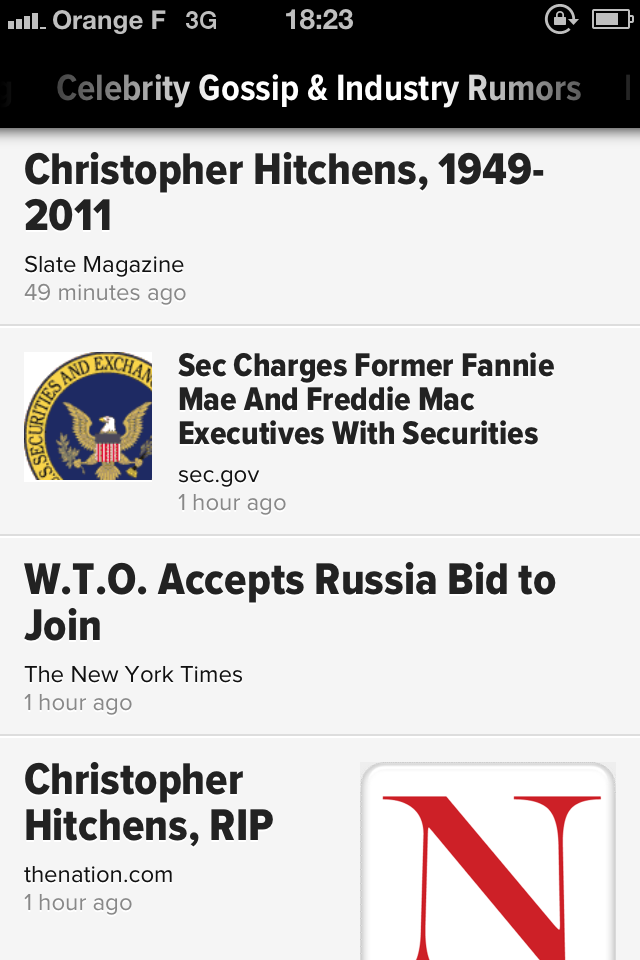
Task: Read the SEC charges Fannie Mae story
Action: point(365,400)
